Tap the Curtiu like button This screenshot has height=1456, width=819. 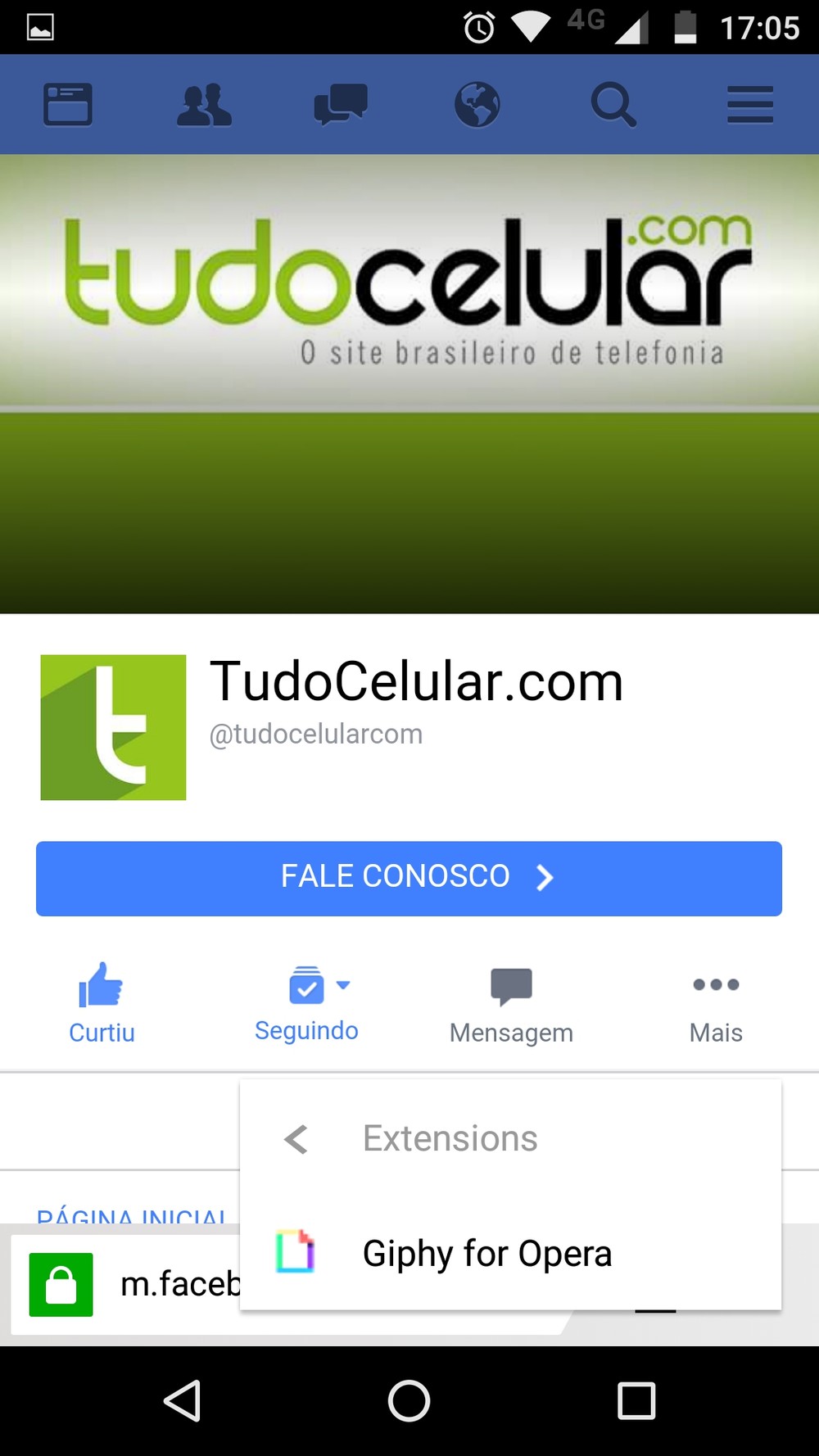[x=102, y=1004]
